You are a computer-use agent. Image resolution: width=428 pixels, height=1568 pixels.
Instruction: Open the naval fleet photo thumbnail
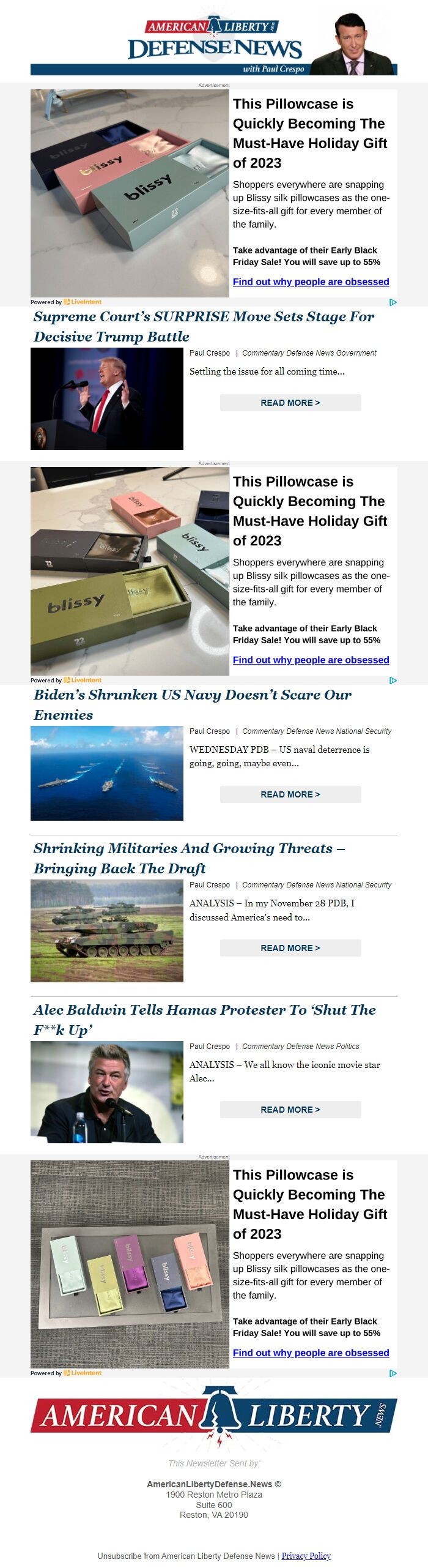[107, 772]
